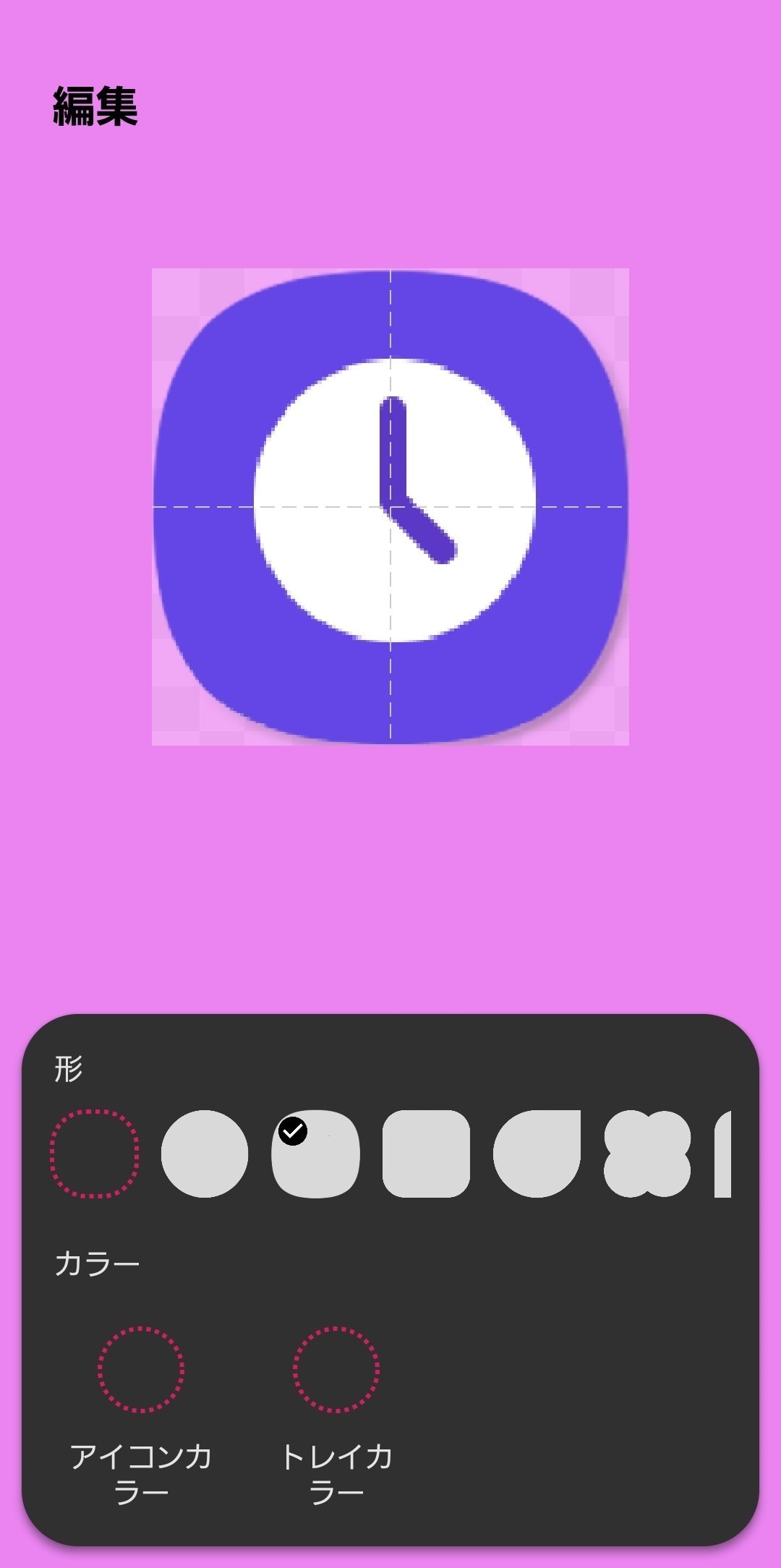The width and height of the screenshot is (781, 1568).
Task: Open the トレイカラー color picker
Action: 336,1369
